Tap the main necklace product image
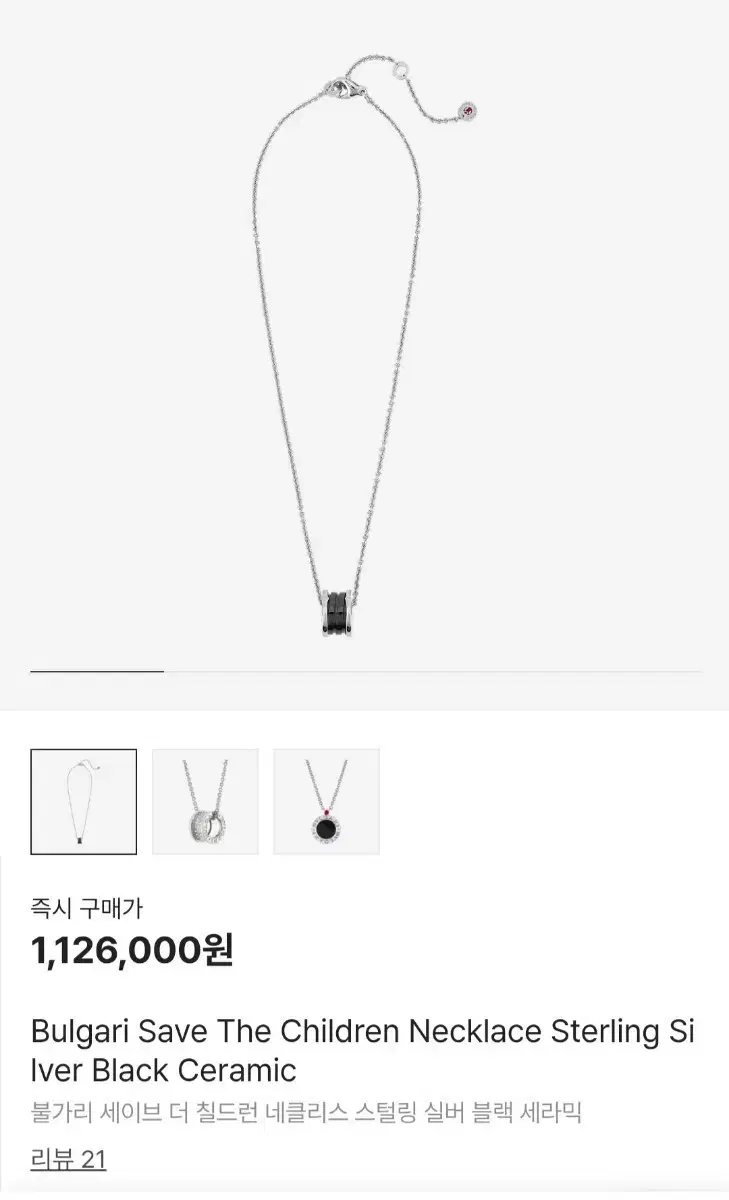This screenshot has height=1200, width=729. tap(364, 350)
